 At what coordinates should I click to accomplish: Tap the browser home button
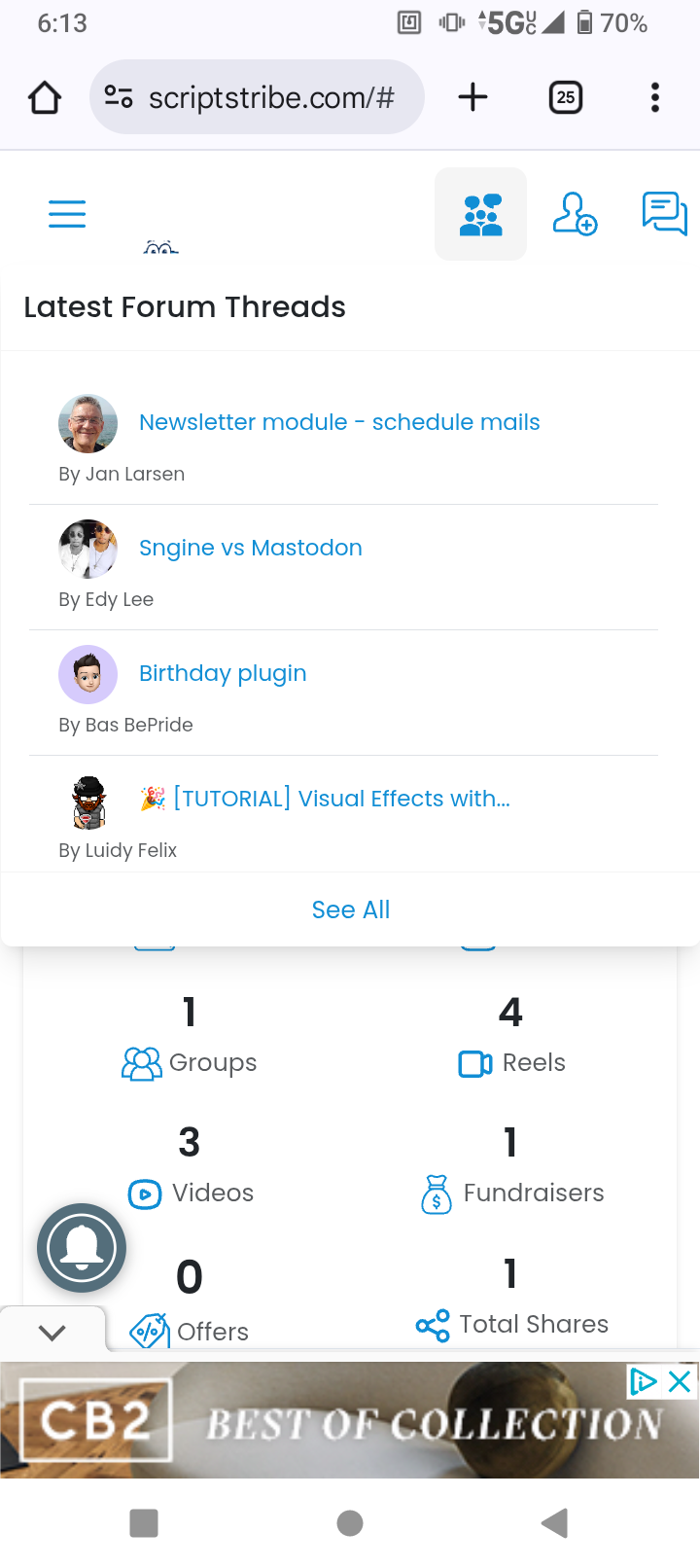point(45,97)
